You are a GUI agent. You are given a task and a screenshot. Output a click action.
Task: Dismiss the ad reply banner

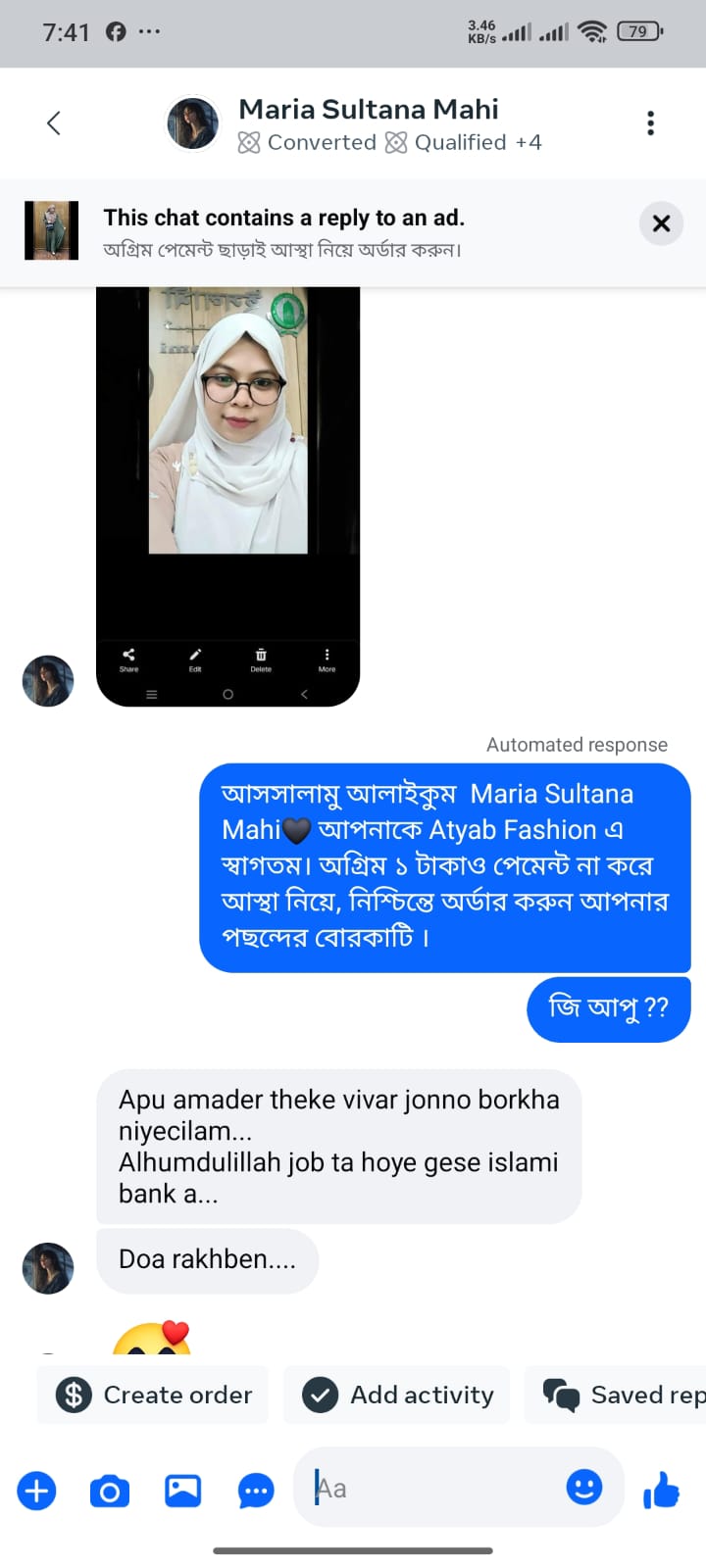[x=661, y=223]
